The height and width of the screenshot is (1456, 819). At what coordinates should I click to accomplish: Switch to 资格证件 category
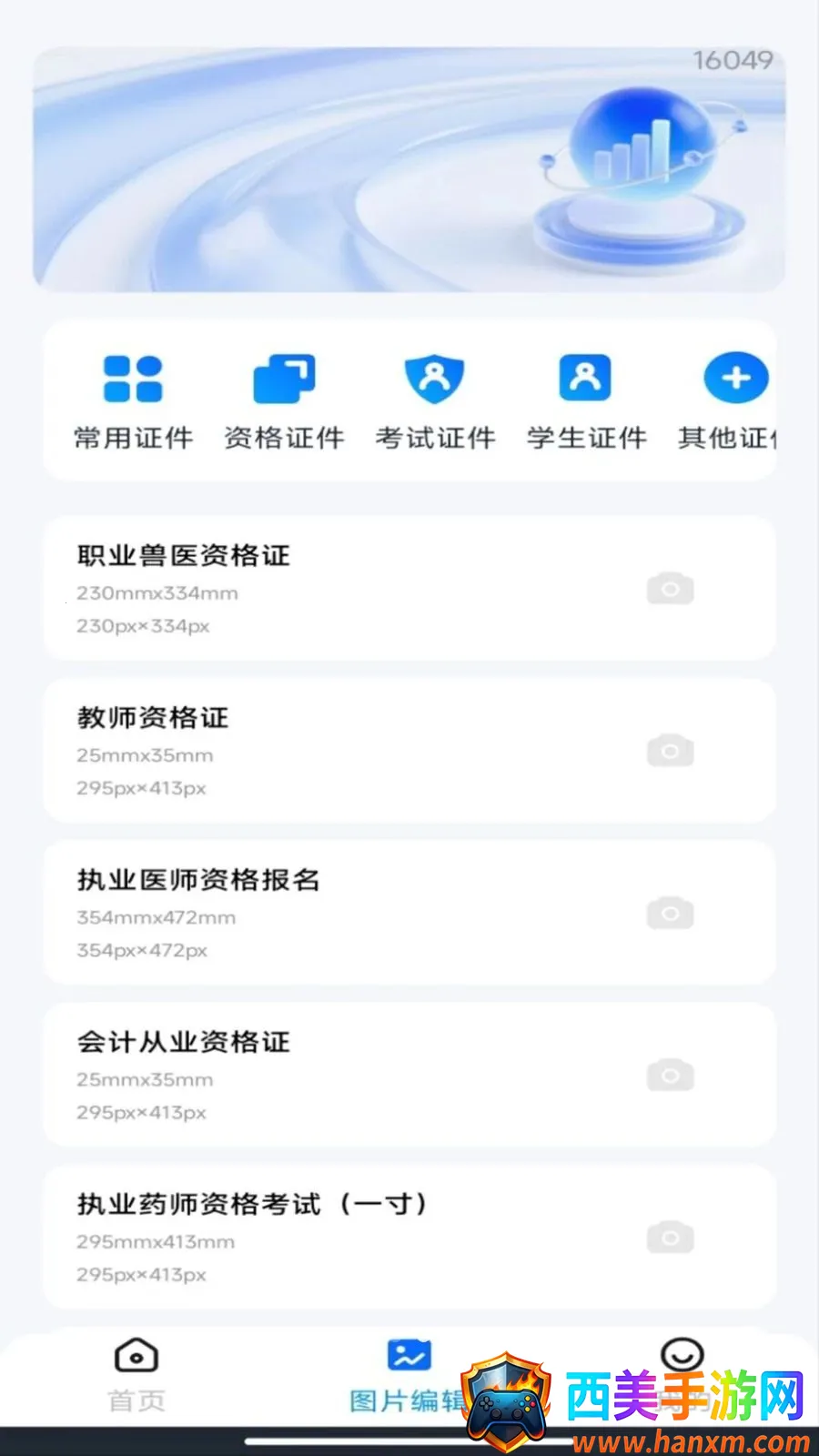pos(284,402)
